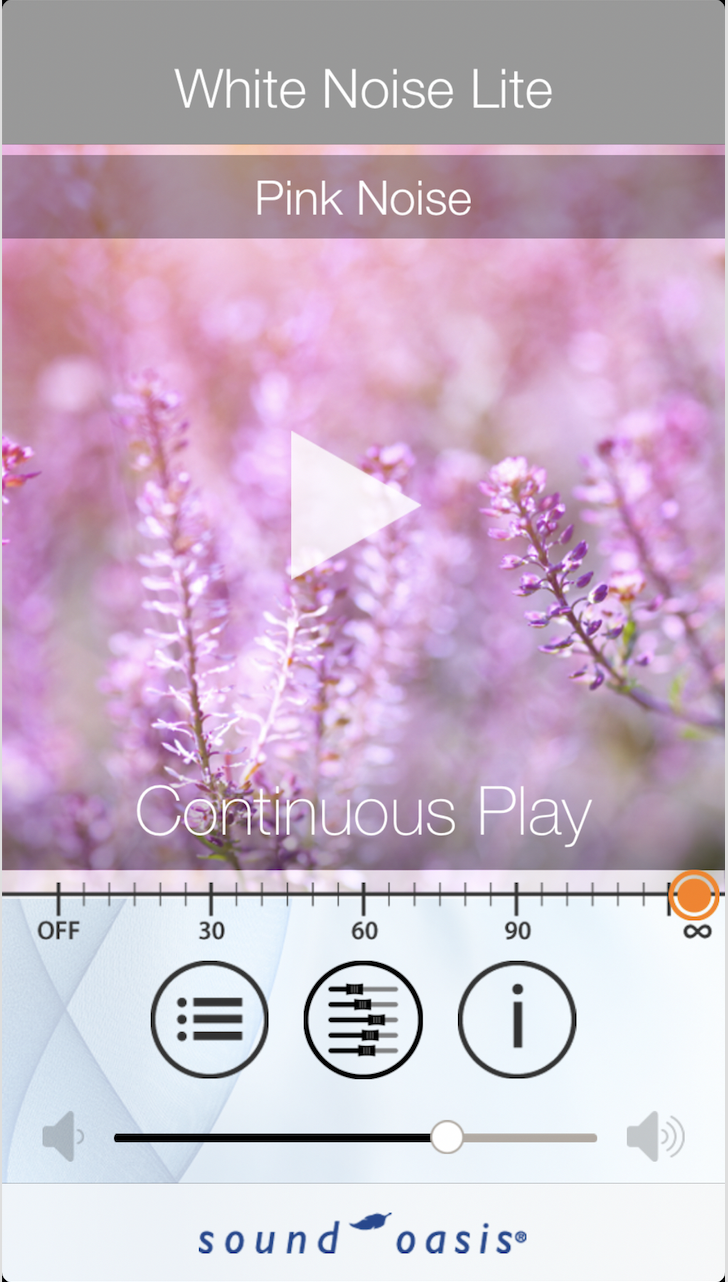Tap the volume slider track
Viewport: 728px width, 1282px height.
coord(355,1137)
